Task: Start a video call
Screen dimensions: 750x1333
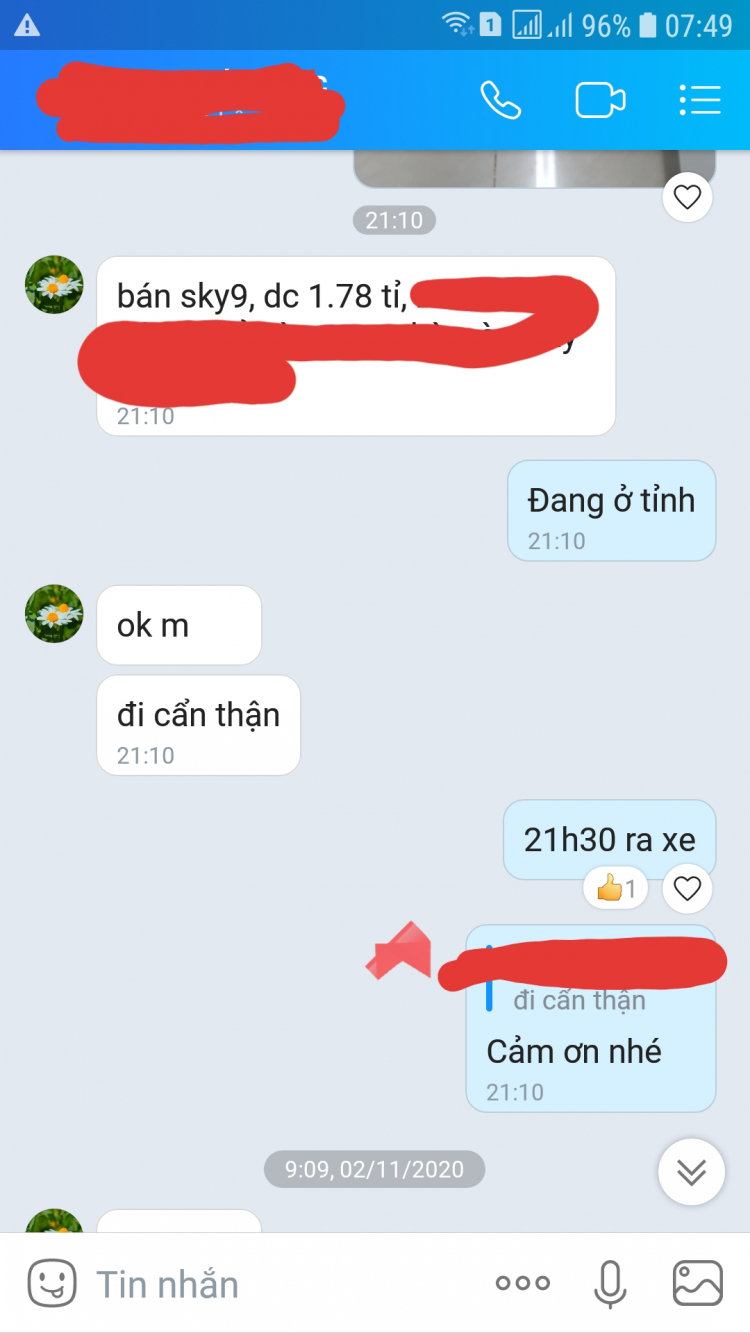Action: click(x=600, y=100)
